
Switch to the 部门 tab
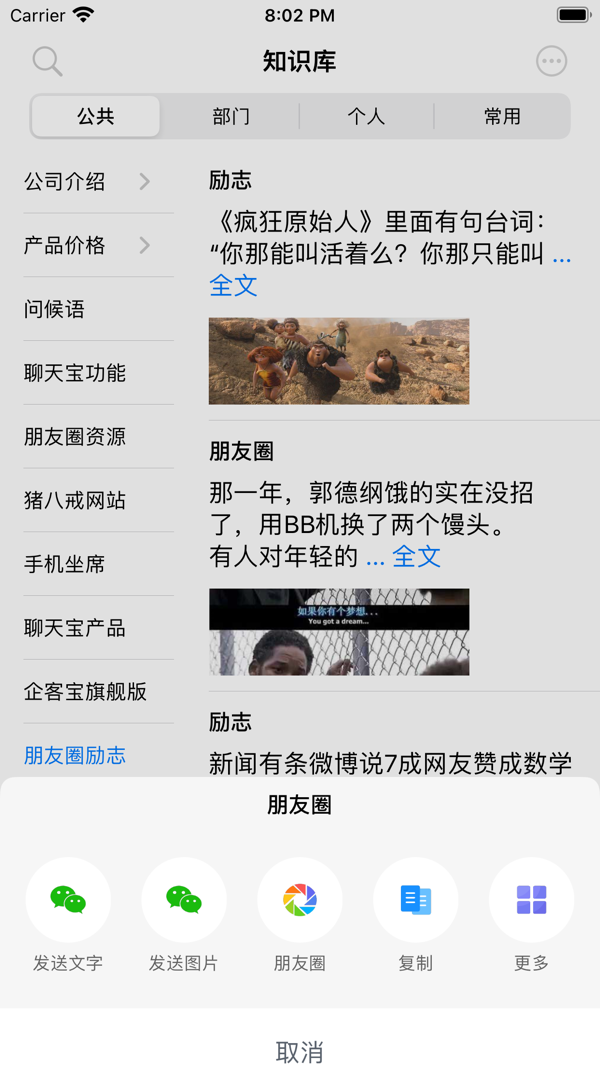tap(231, 116)
